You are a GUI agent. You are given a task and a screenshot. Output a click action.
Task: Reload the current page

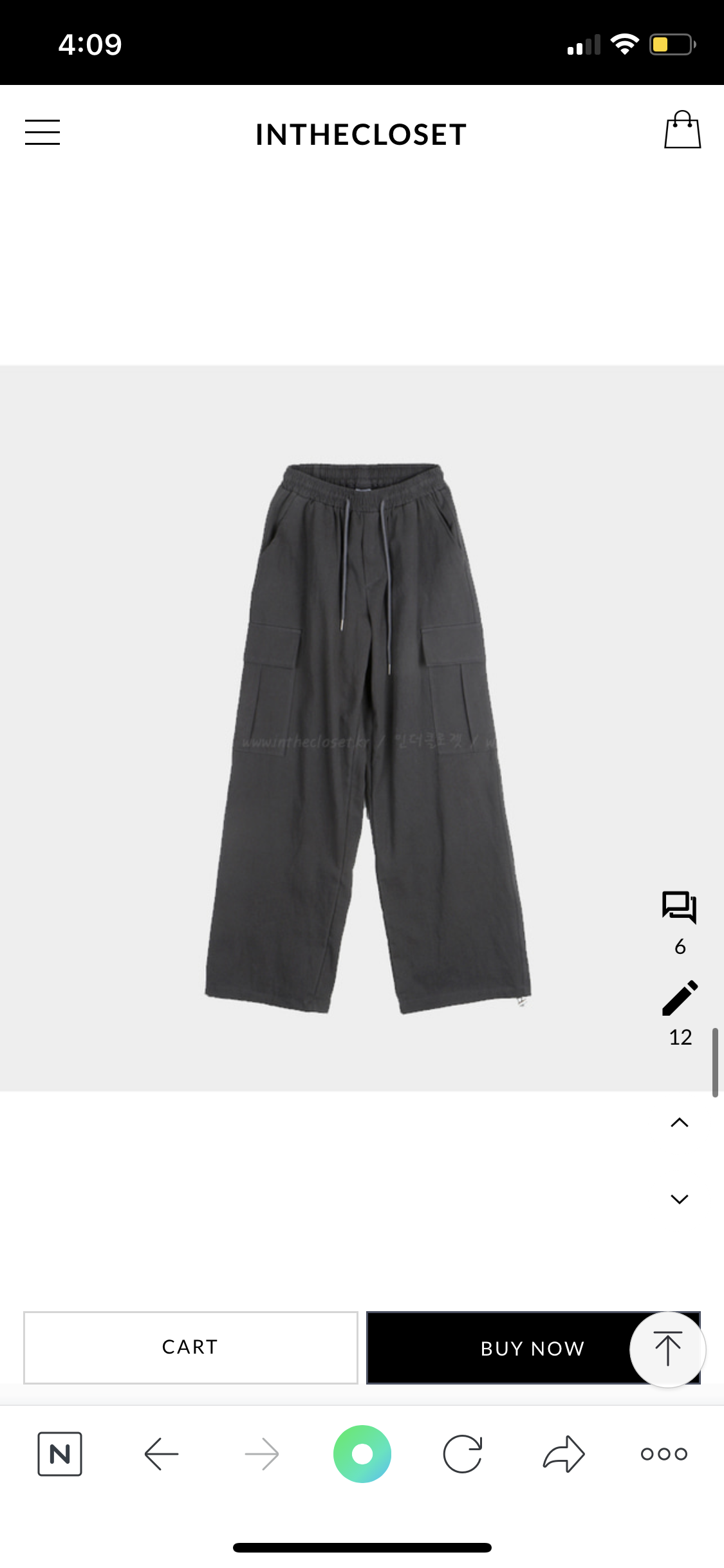[x=463, y=1454]
